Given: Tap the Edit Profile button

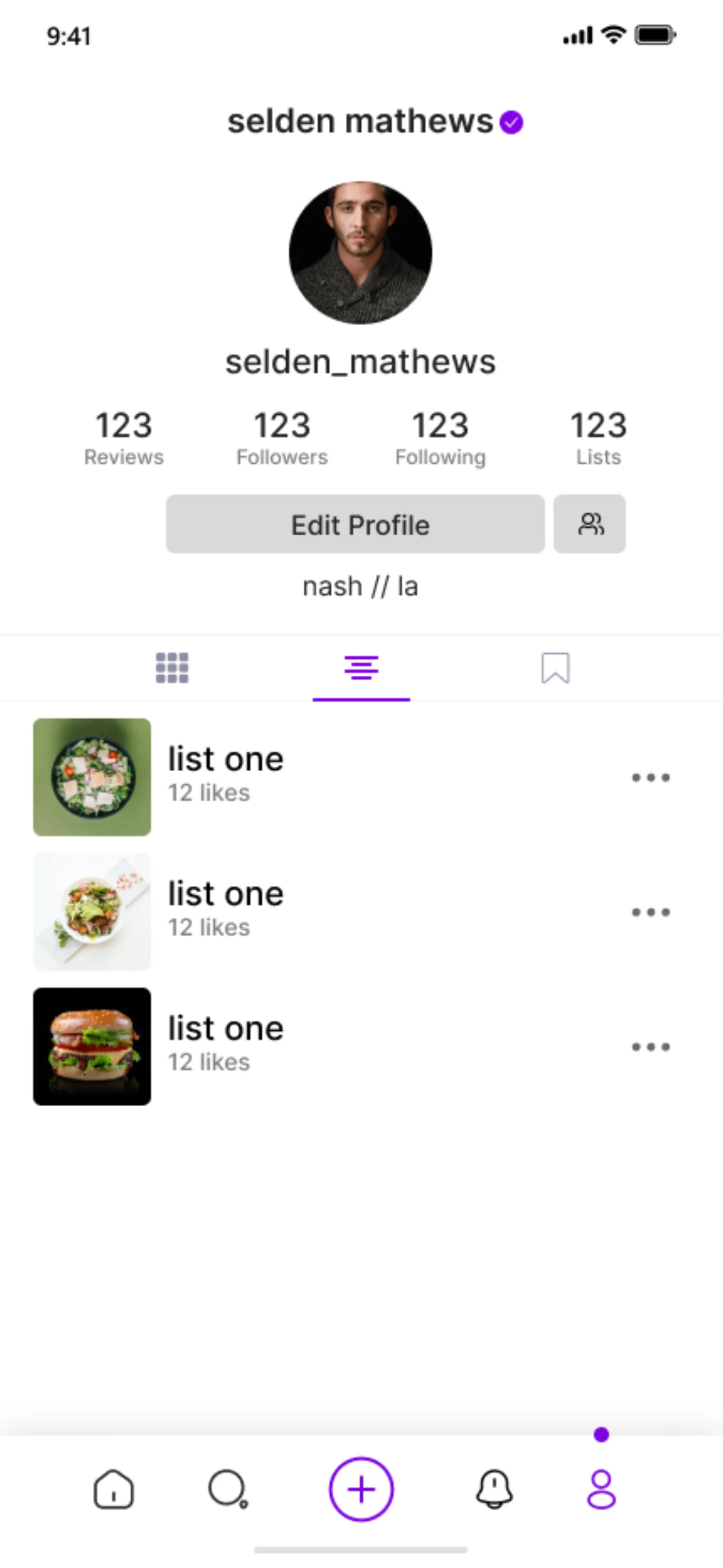Looking at the screenshot, I should tap(355, 524).
